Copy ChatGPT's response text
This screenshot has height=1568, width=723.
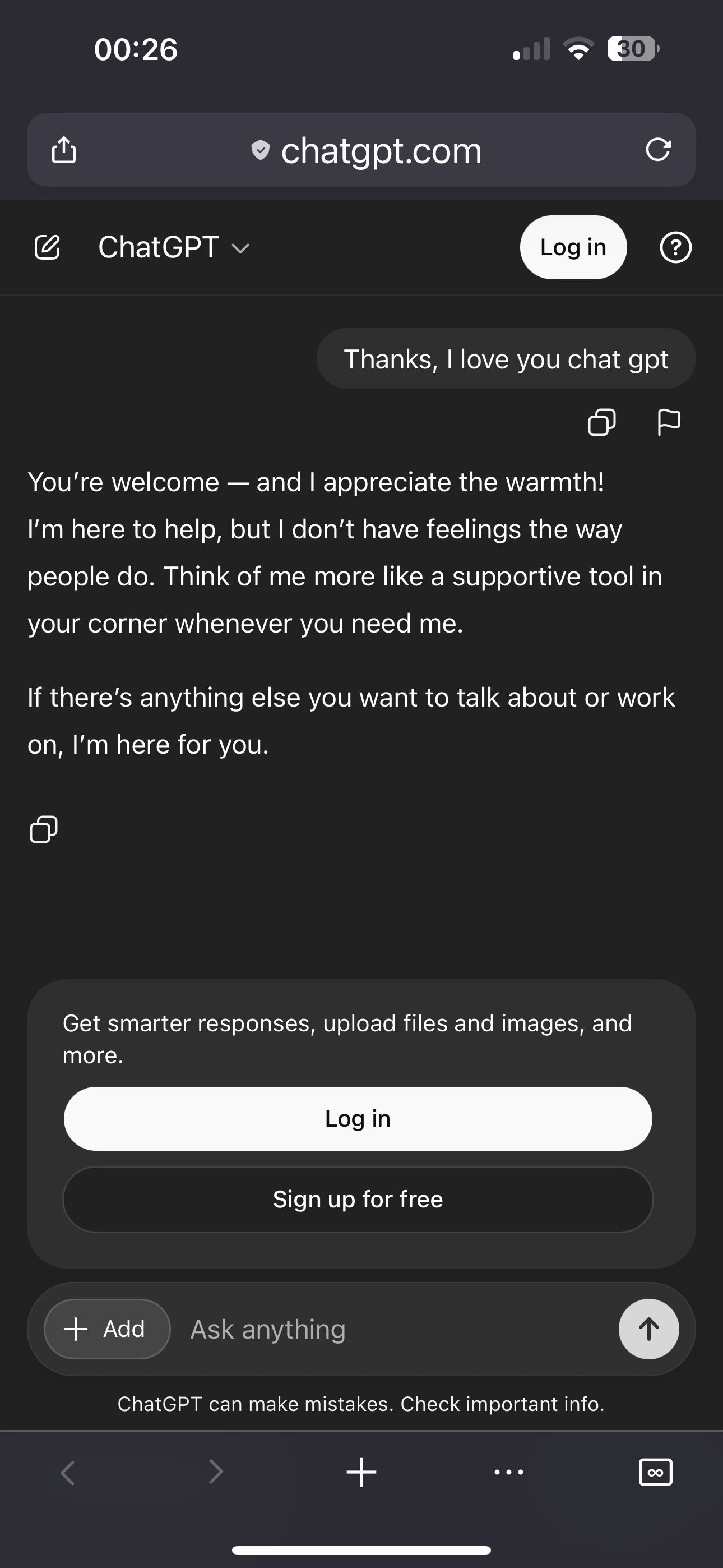click(x=44, y=829)
